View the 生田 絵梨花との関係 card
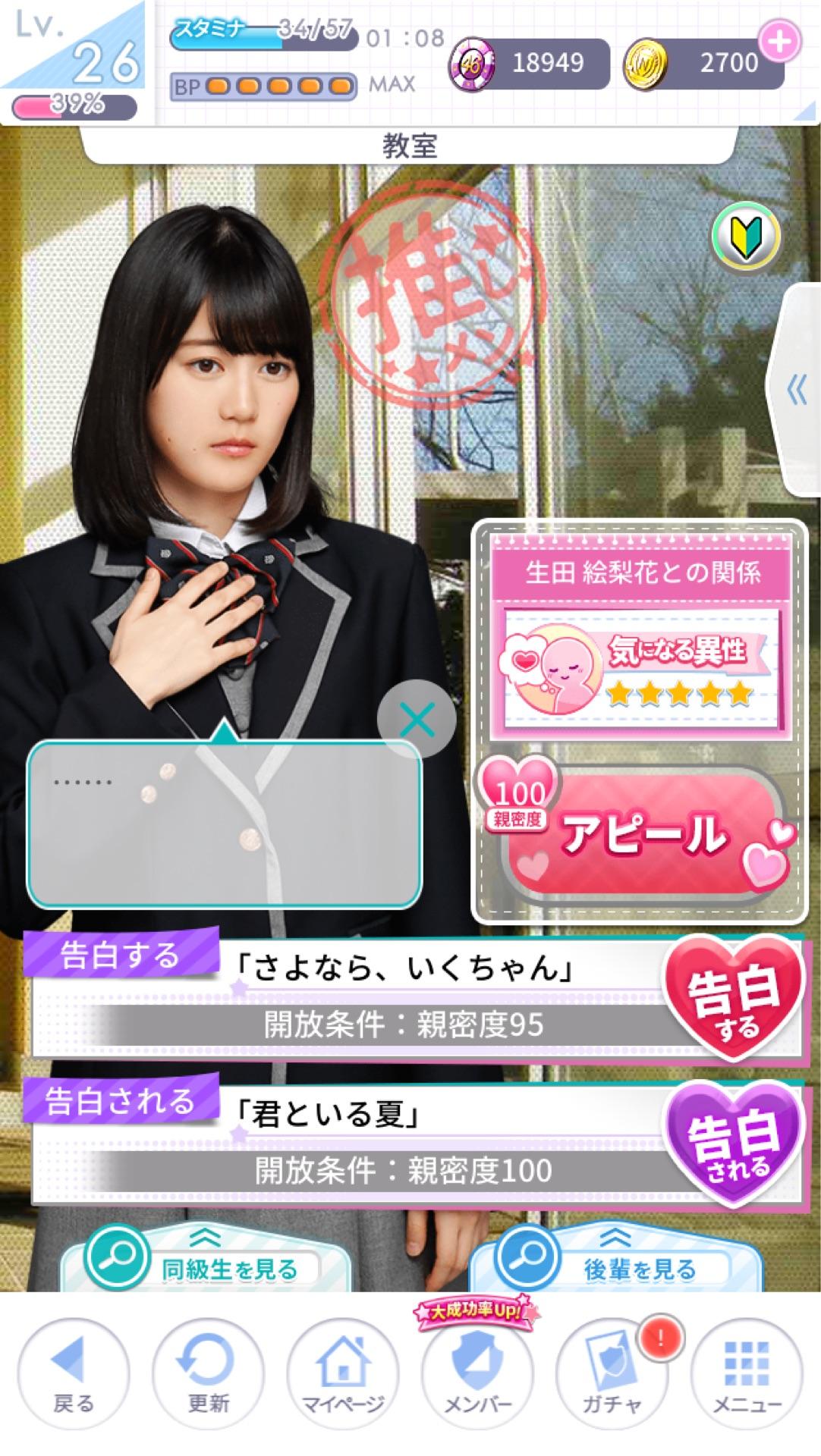821x1456 pixels. [x=642, y=635]
